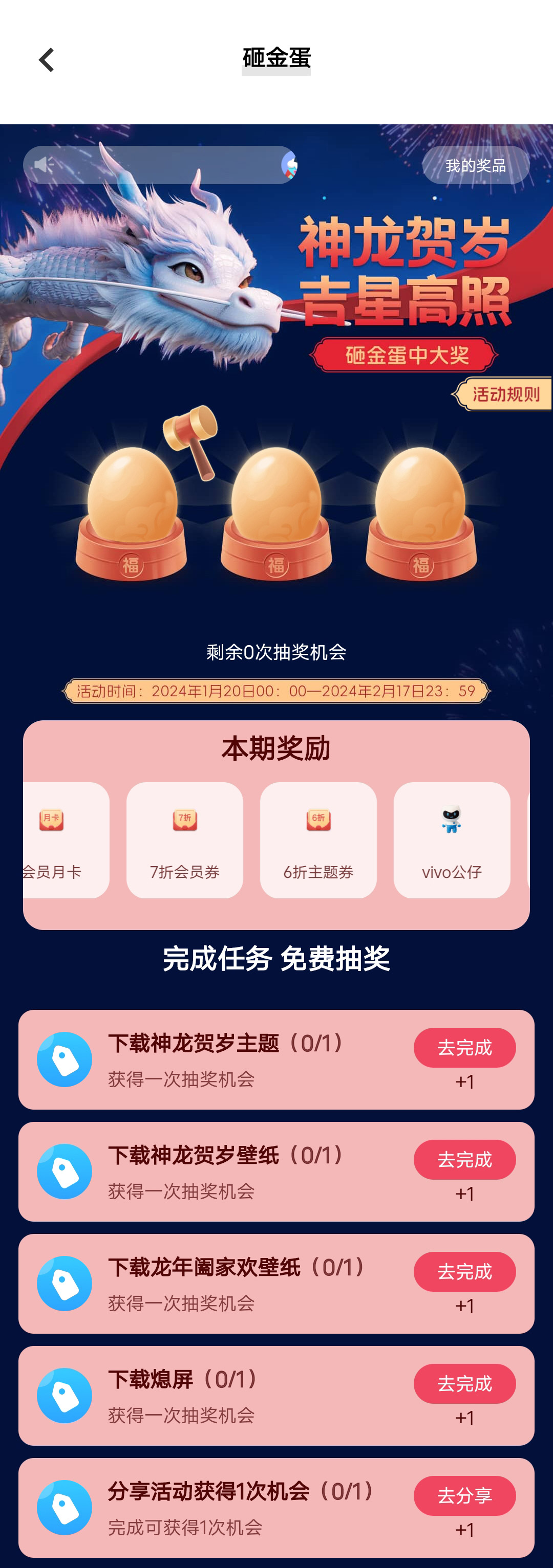553x1568 pixels.
Task: Tap 去完成 for 下载熄屏 task
Action: (464, 1383)
